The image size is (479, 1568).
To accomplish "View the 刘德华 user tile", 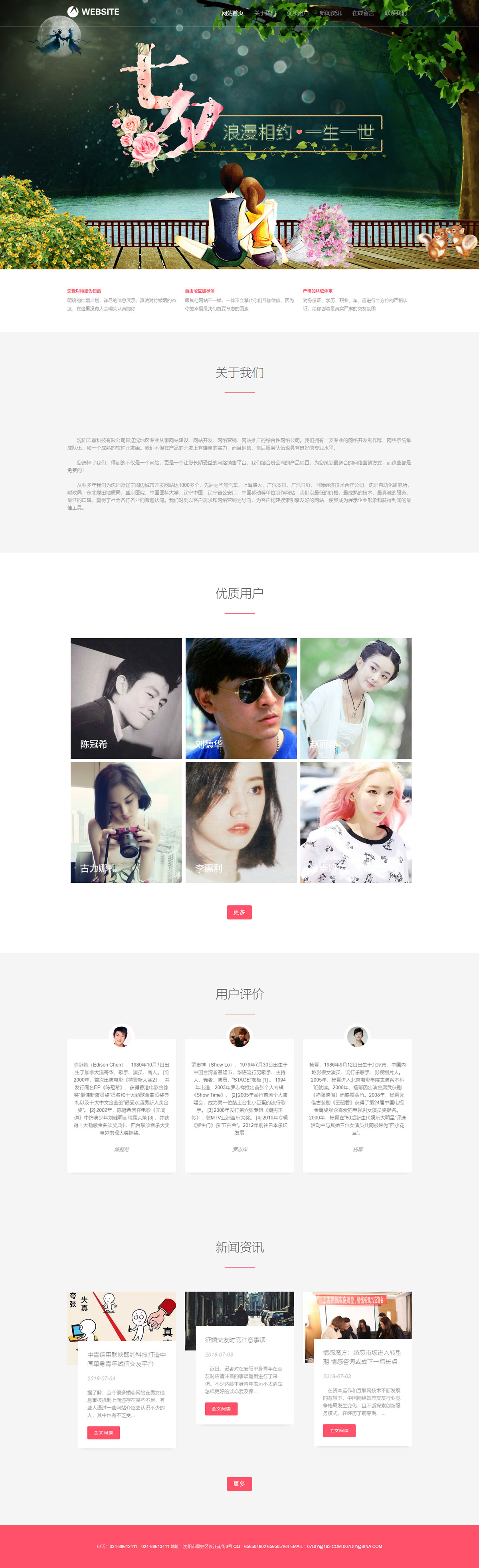I will (241, 698).
